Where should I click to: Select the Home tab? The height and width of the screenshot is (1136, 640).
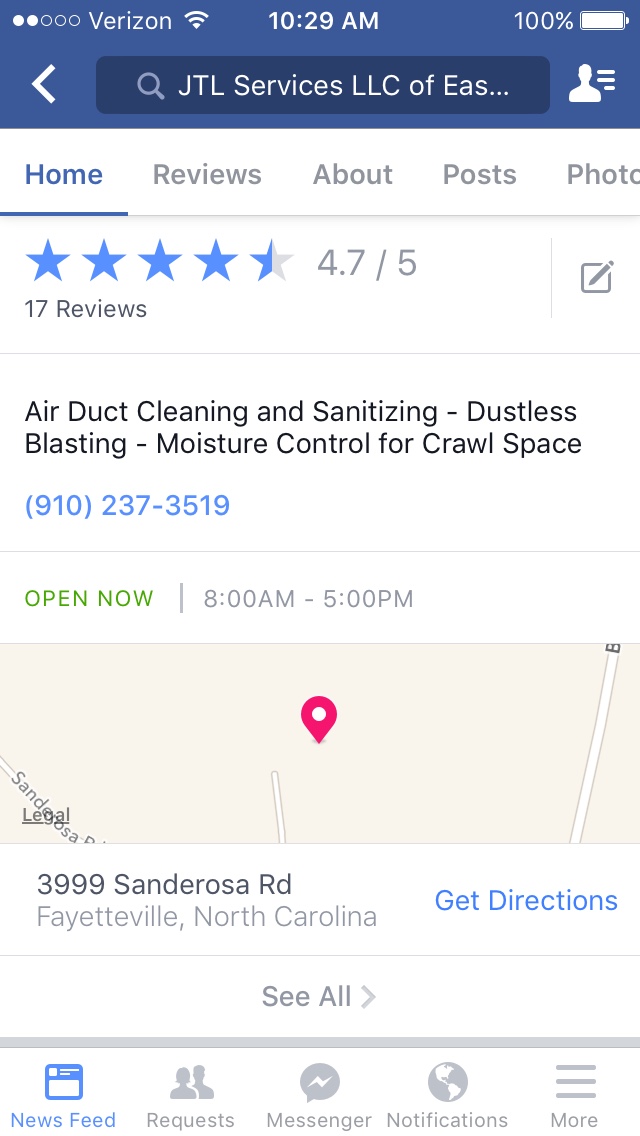[x=64, y=175]
